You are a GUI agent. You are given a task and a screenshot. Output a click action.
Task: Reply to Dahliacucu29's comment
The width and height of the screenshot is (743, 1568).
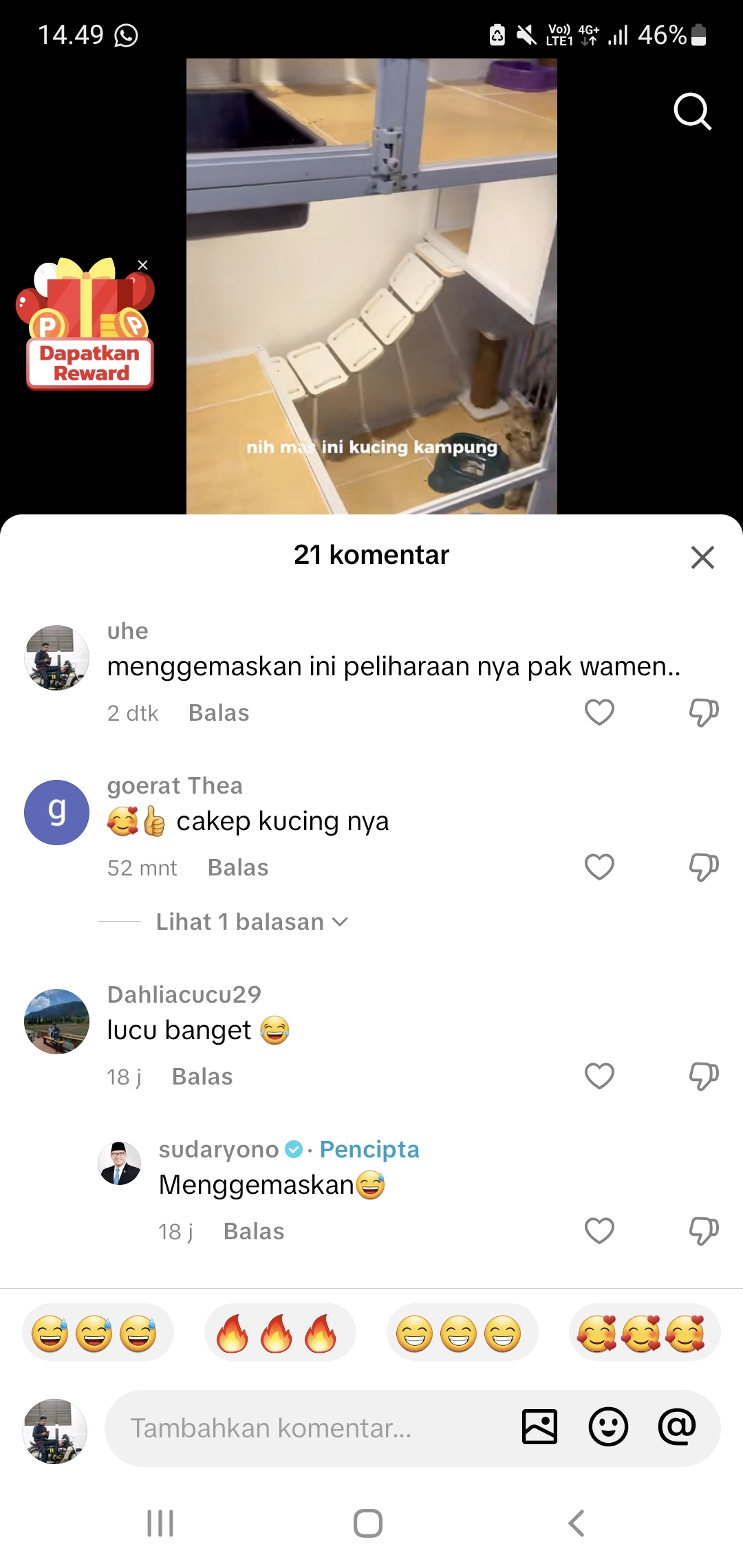coord(202,1077)
